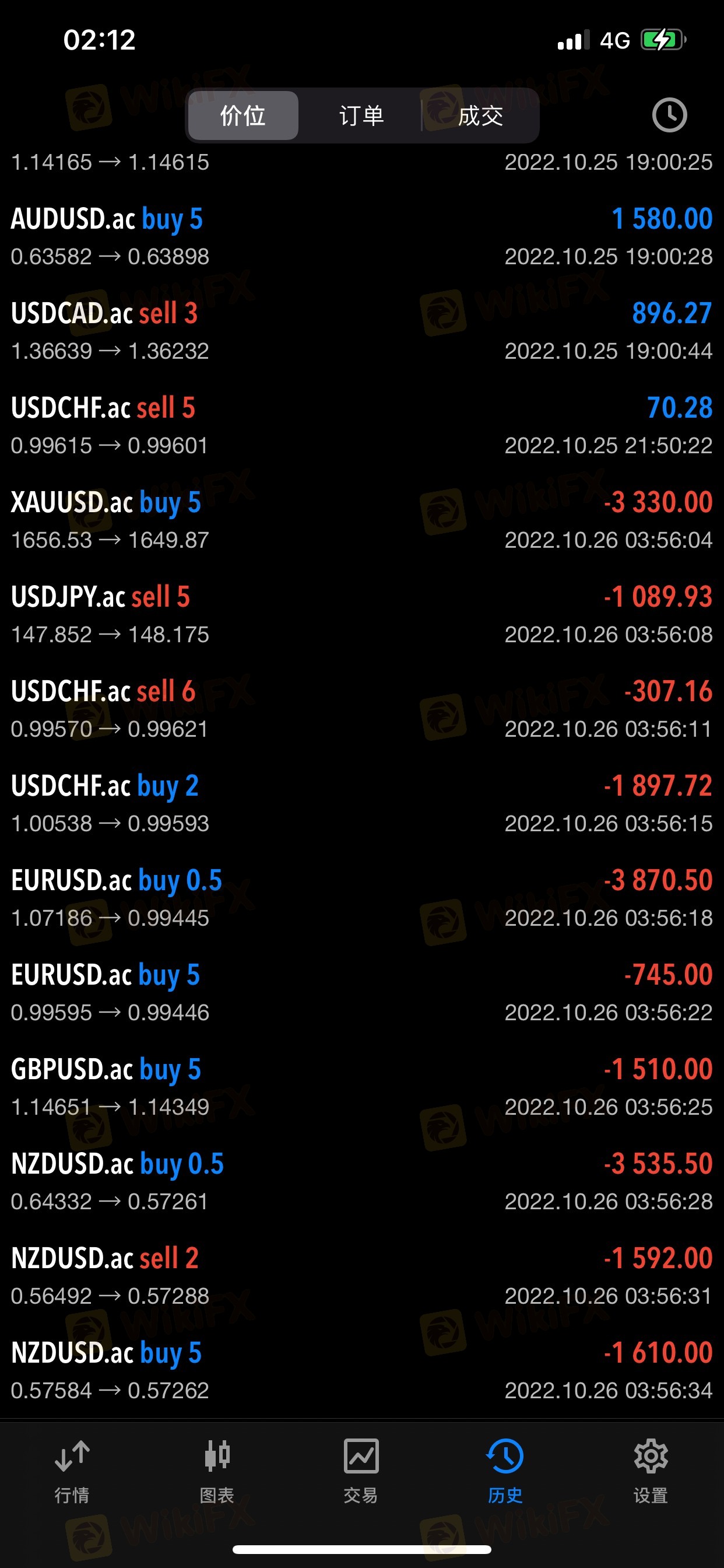724x1568 pixels.
Task: Expand the AUDUSD.ac buy 5 trade
Action: pyautogui.click(x=362, y=237)
